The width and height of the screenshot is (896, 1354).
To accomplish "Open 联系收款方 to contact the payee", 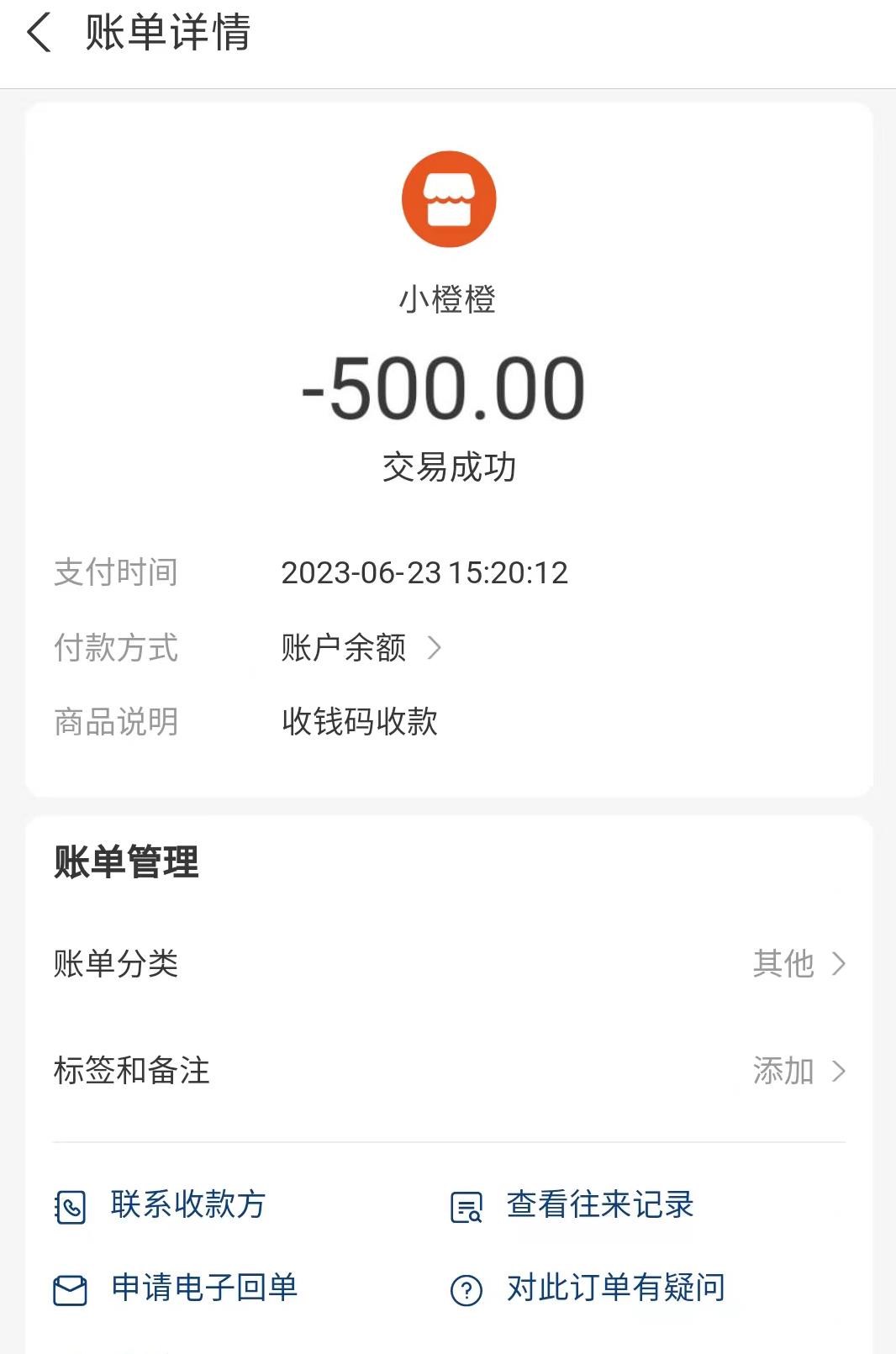I will coord(187,1206).
